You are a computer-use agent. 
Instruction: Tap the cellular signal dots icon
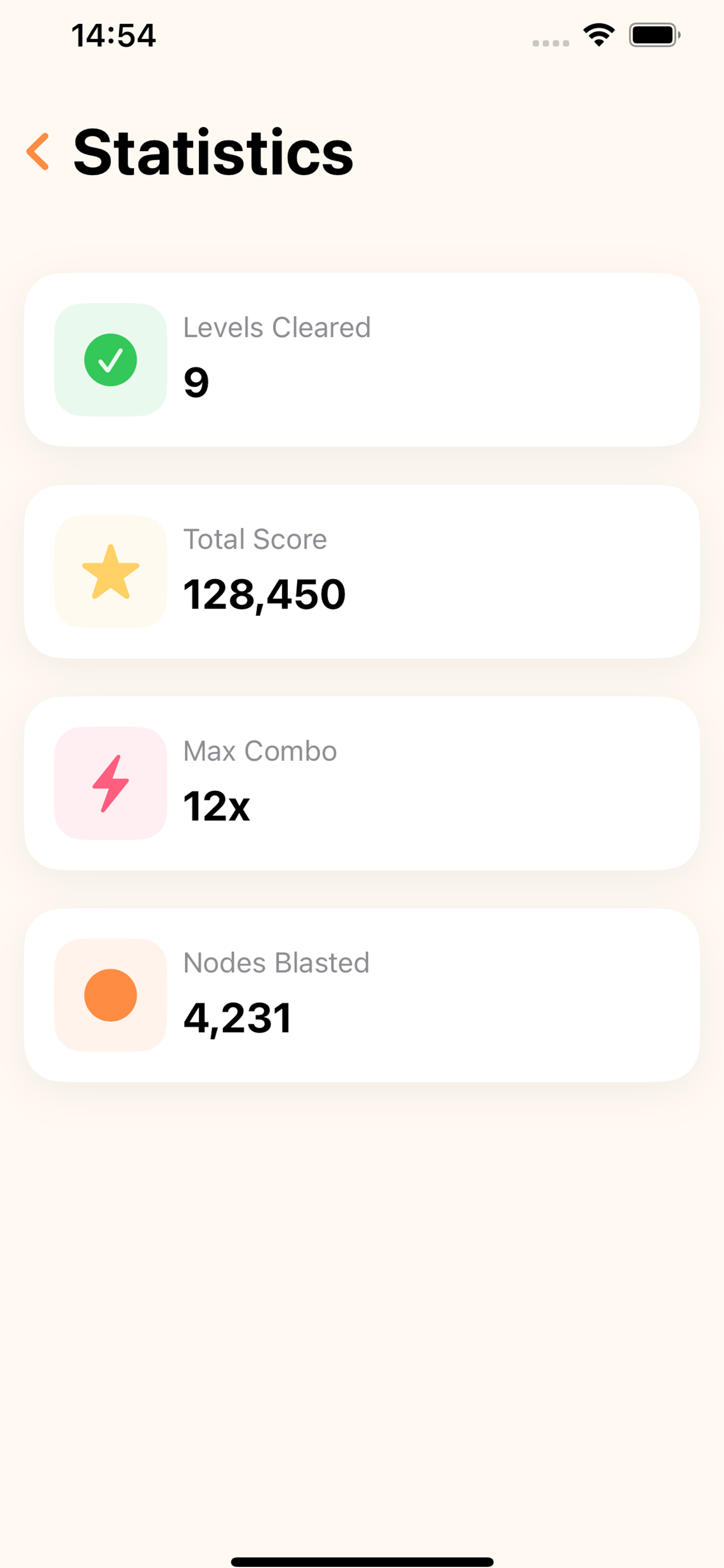[551, 41]
